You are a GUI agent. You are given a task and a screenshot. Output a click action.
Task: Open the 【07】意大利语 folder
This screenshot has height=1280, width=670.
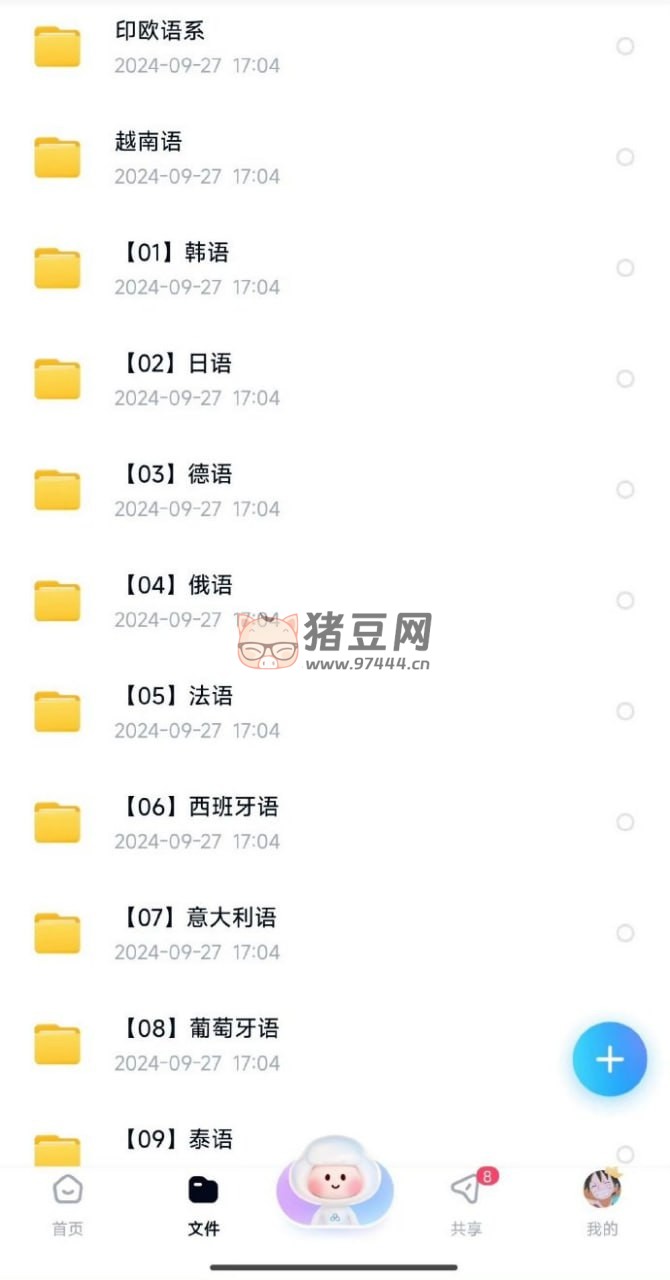pyautogui.click(x=200, y=934)
